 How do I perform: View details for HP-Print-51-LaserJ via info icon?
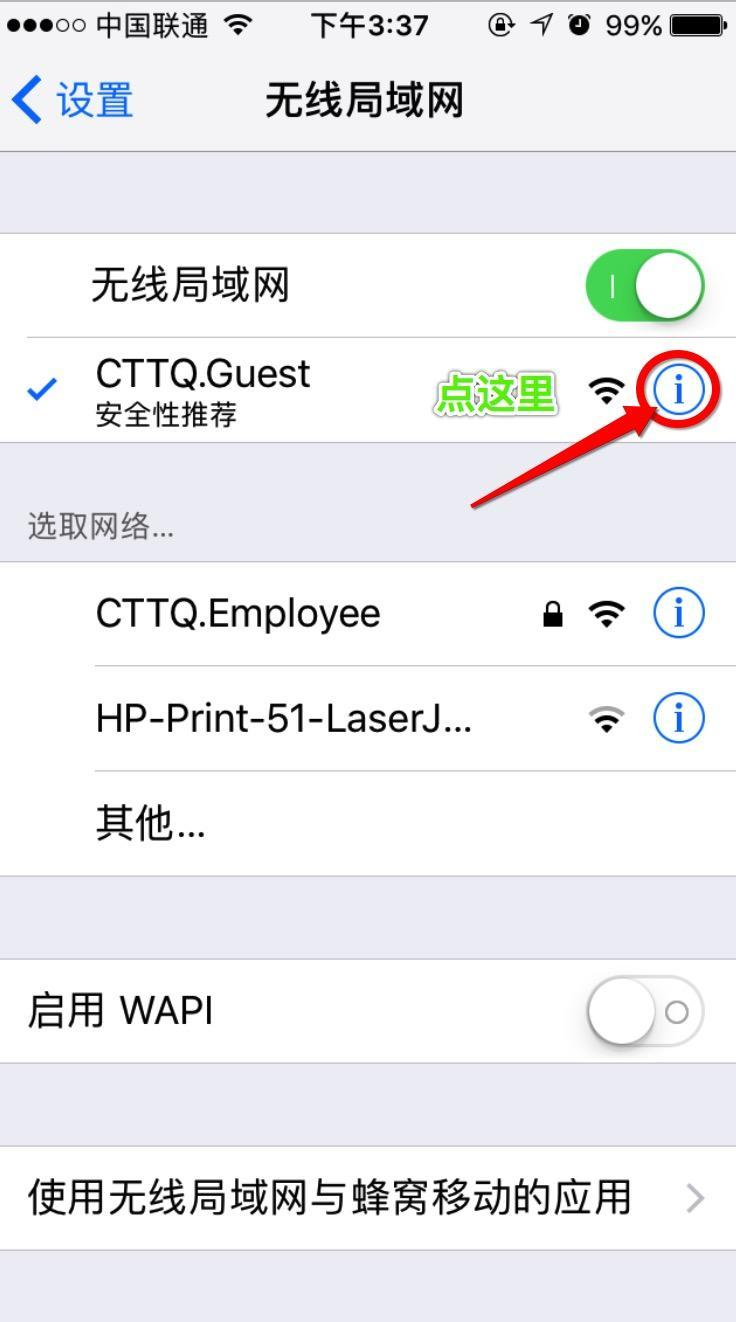tap(678, 717)
